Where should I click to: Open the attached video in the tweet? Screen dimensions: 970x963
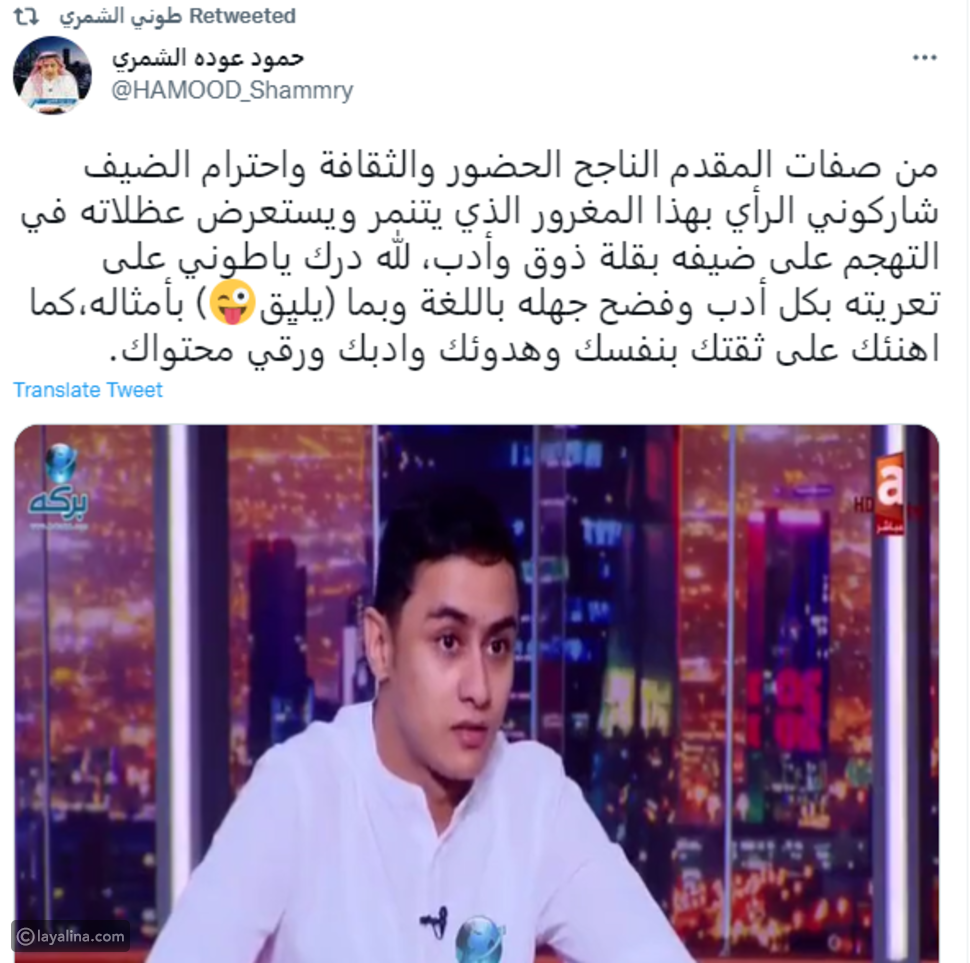point(476,692)
